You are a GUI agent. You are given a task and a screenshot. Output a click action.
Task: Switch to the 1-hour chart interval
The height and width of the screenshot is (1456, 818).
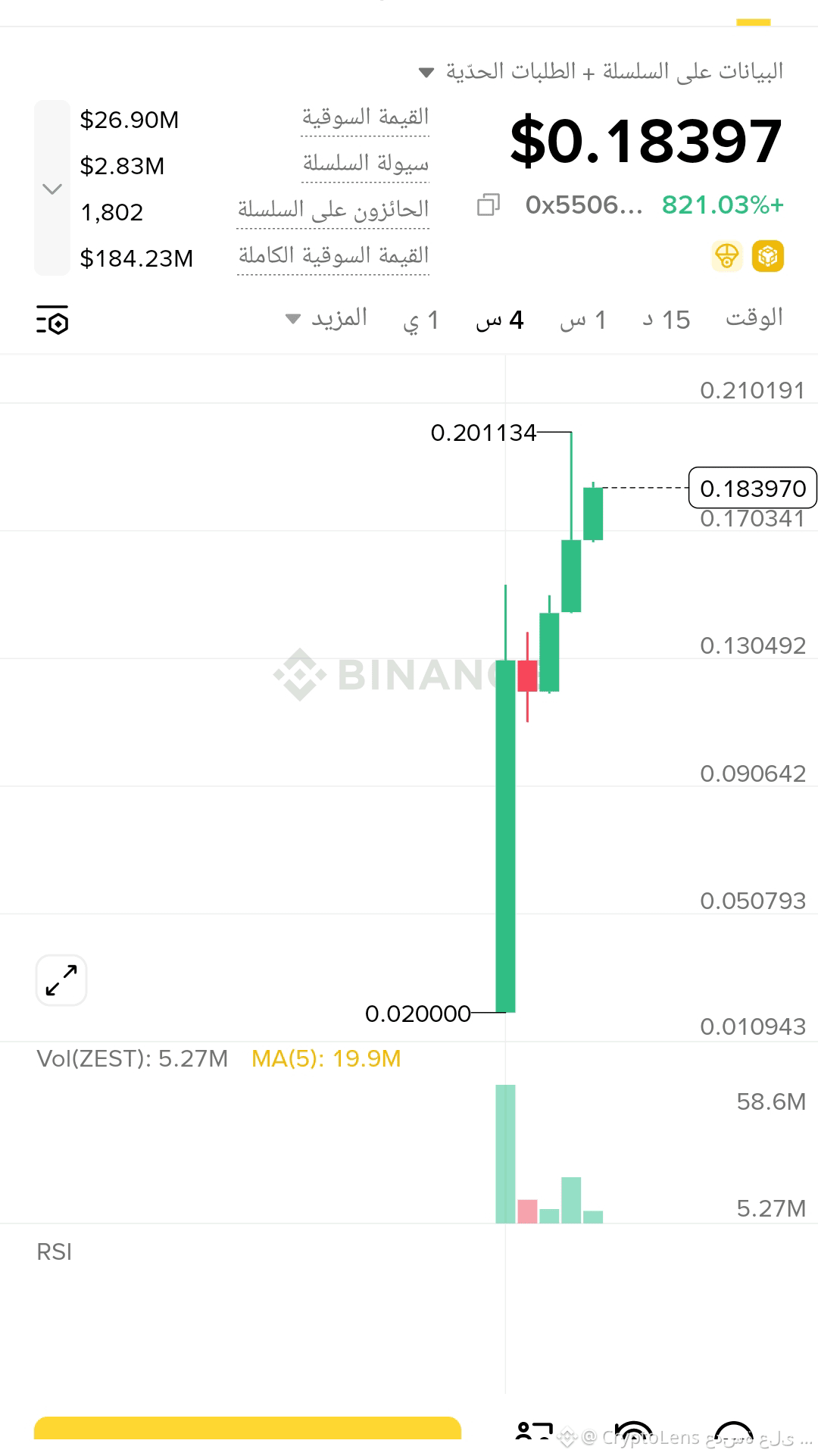point(584,320)
